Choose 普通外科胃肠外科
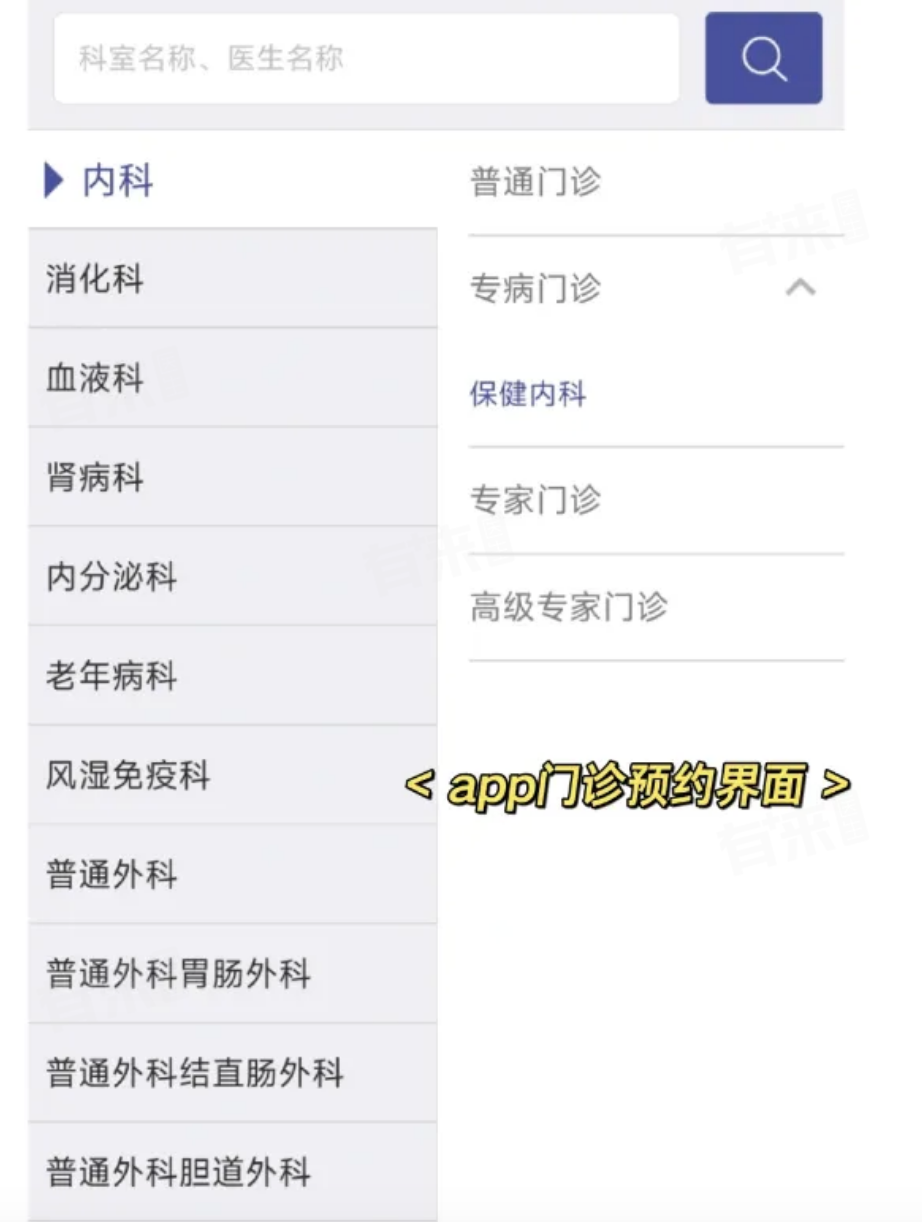 178,973
